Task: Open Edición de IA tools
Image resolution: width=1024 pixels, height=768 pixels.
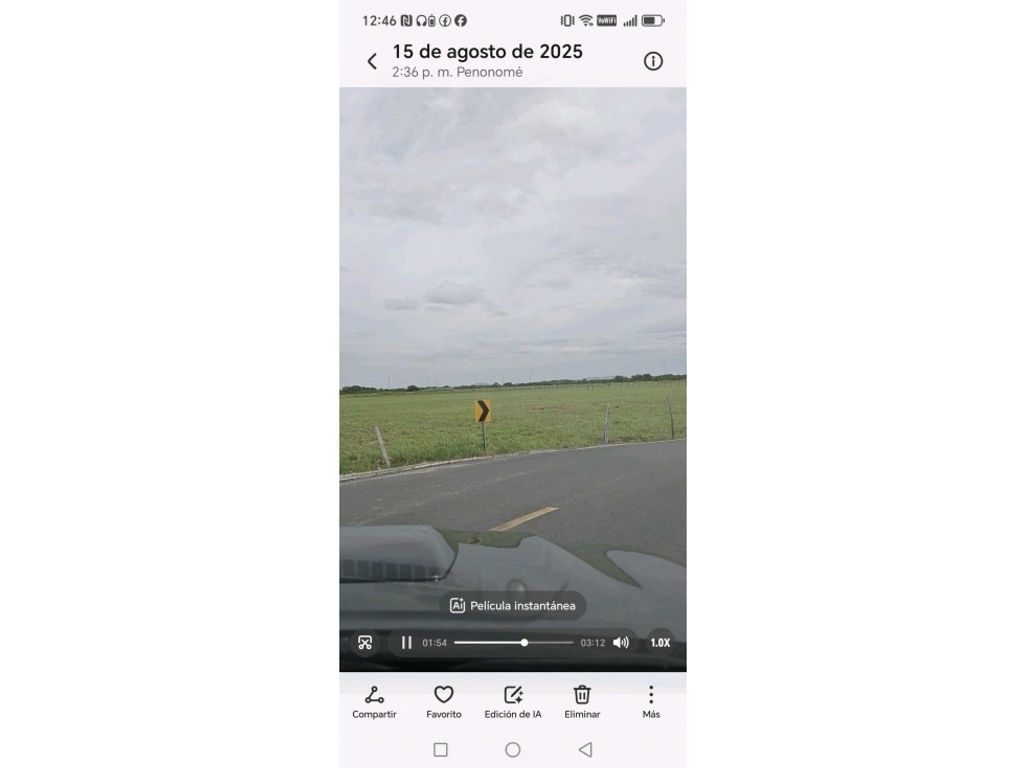Action: click(513, 701)
